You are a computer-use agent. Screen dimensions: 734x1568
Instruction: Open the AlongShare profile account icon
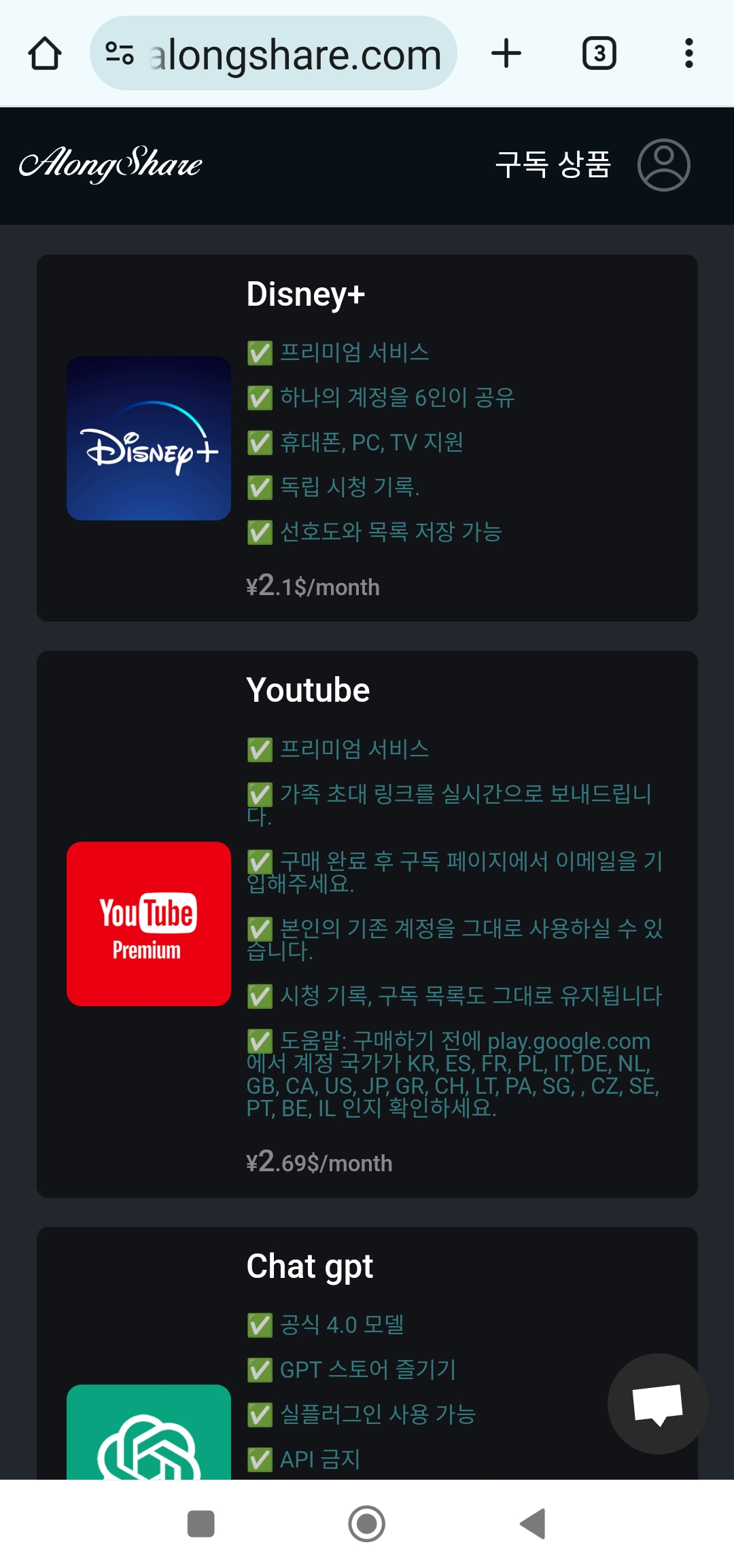click(x=664, y=165)
